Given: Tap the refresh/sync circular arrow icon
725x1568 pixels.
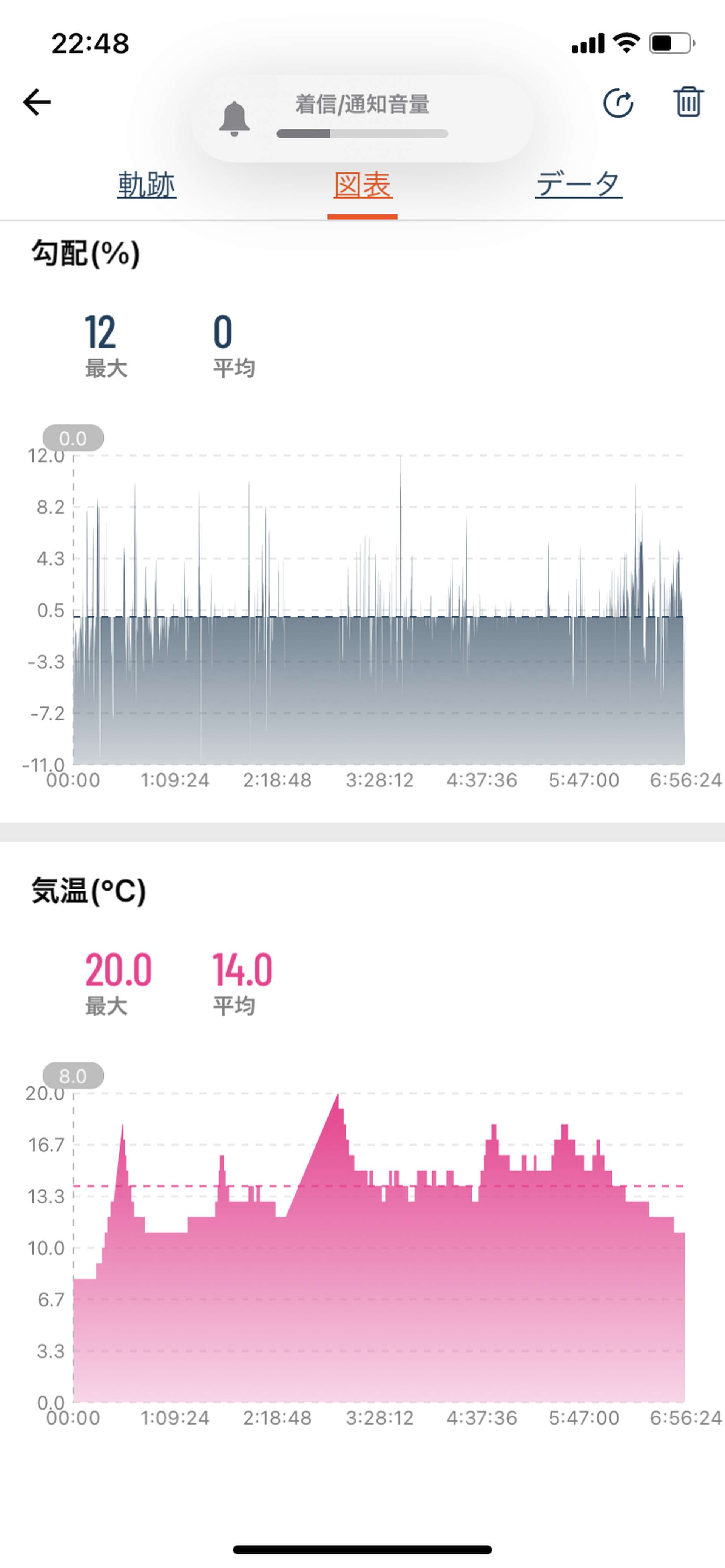Looking at the screenshot, I should [619, 103].
